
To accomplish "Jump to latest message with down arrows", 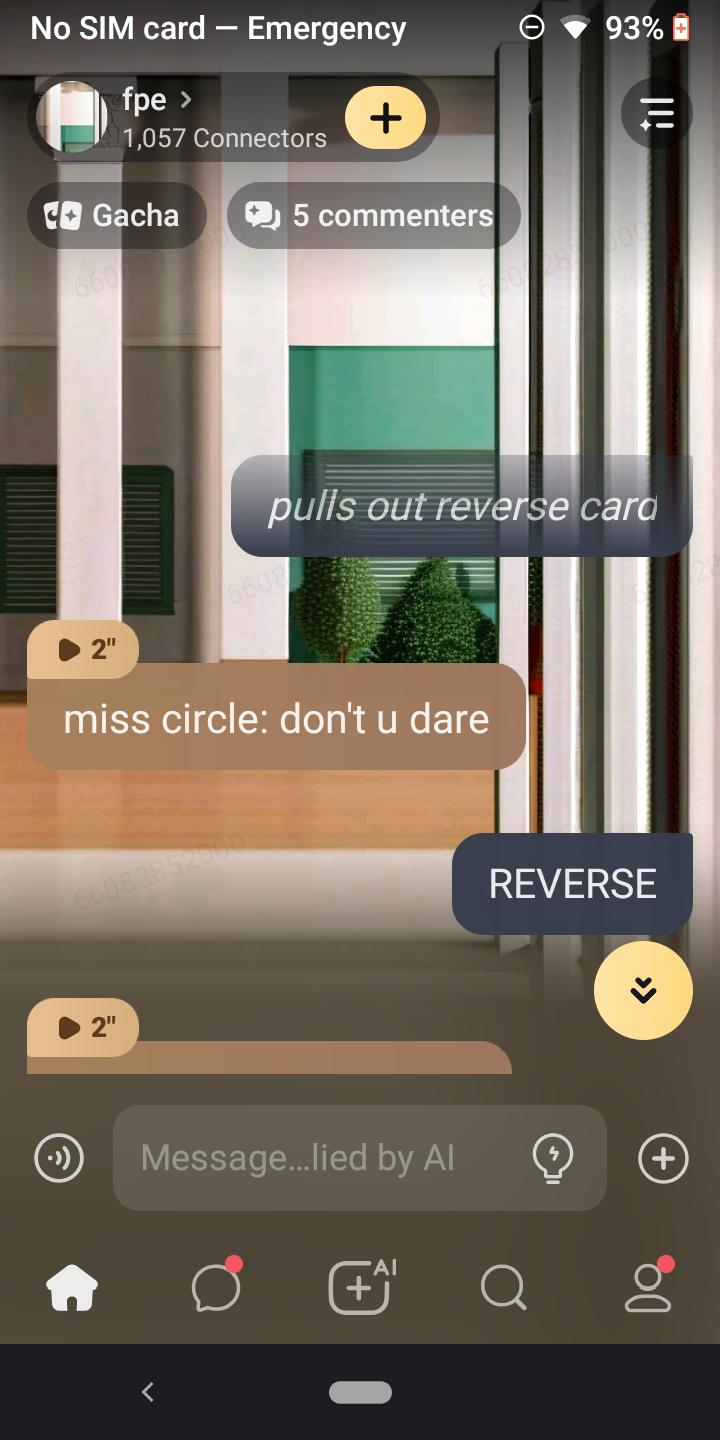I will (x=643, y=990).
